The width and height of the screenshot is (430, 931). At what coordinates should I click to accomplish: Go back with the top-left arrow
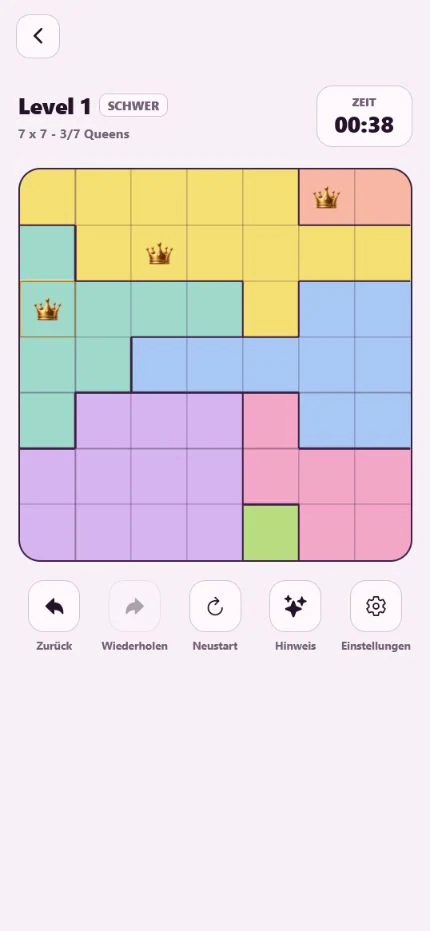click(38, 36)
